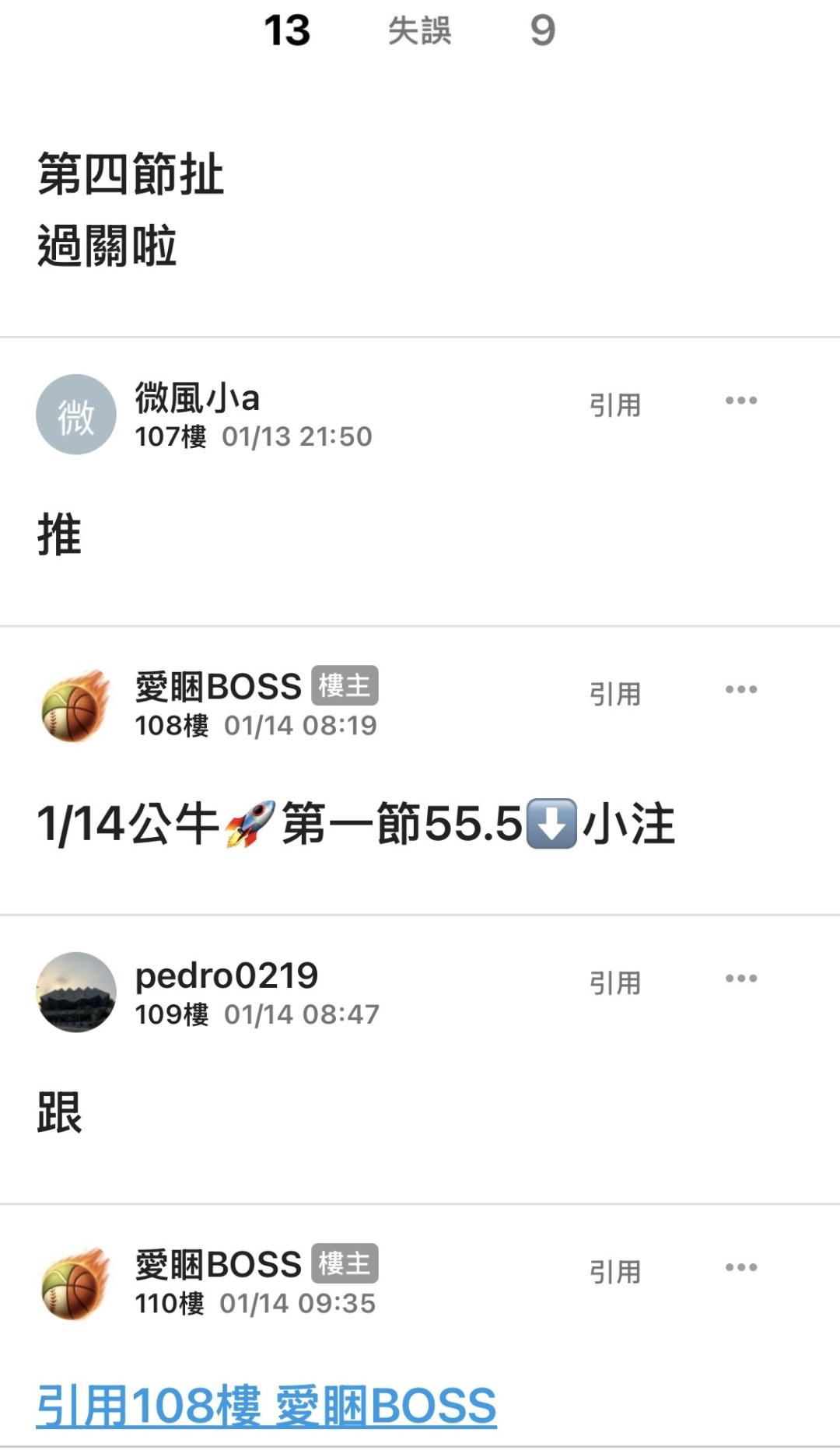This screenshot has width=840, height=1450.
Task: Open more options on the 110樓 post
Action: click(740, 1267)
